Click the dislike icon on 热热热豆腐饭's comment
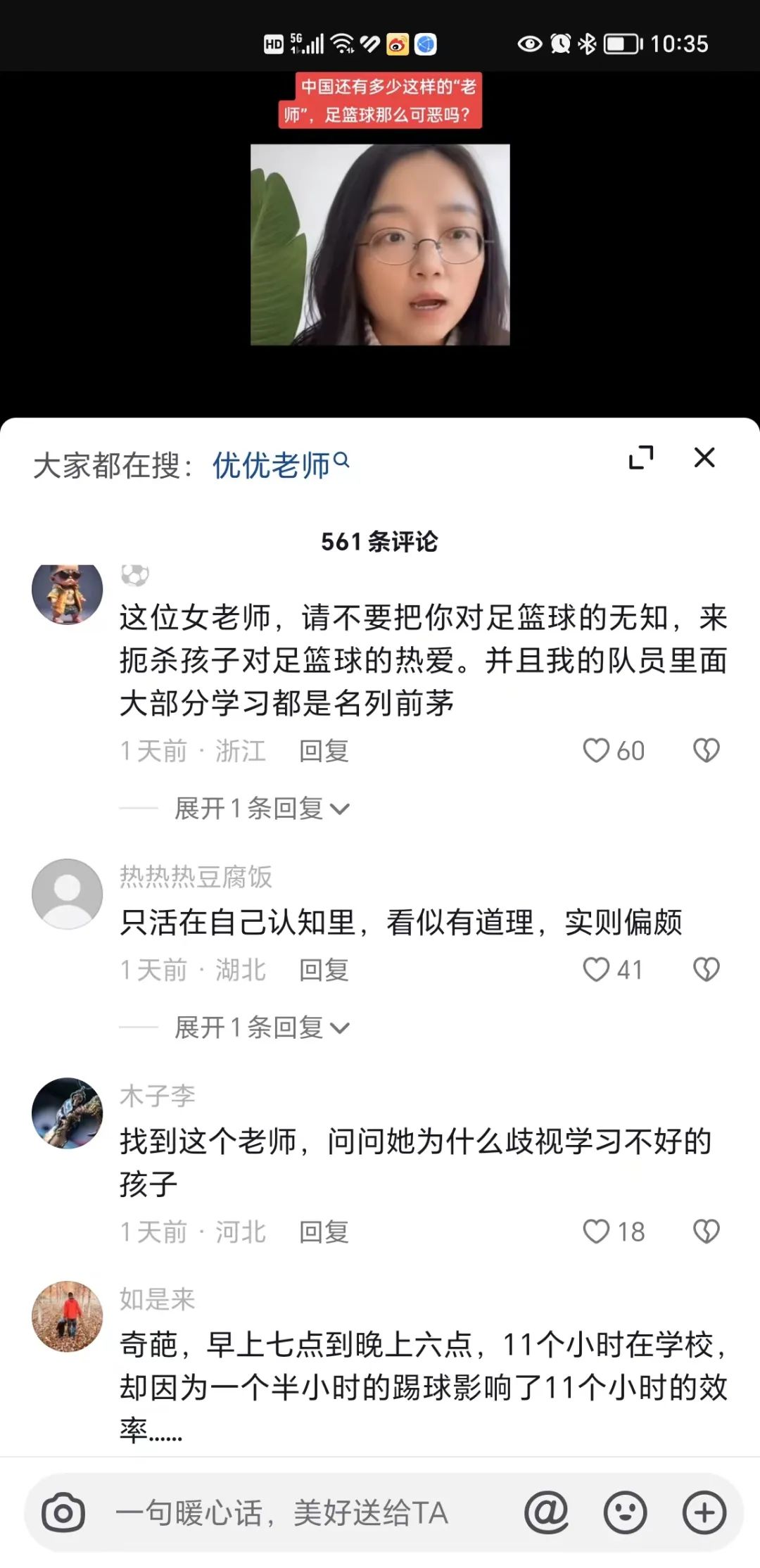 point(706,970)
